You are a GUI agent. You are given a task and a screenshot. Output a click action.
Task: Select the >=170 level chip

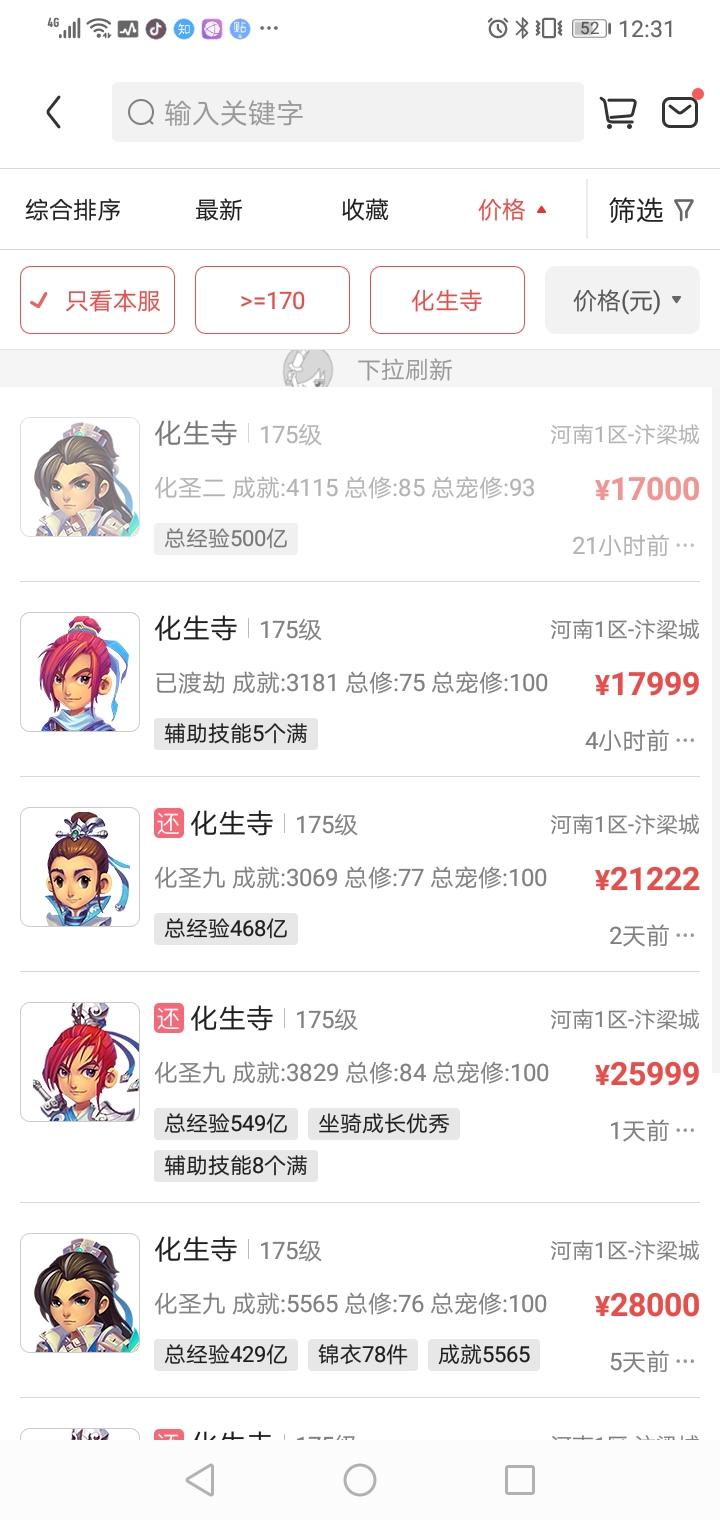click(x=272, y=300)
